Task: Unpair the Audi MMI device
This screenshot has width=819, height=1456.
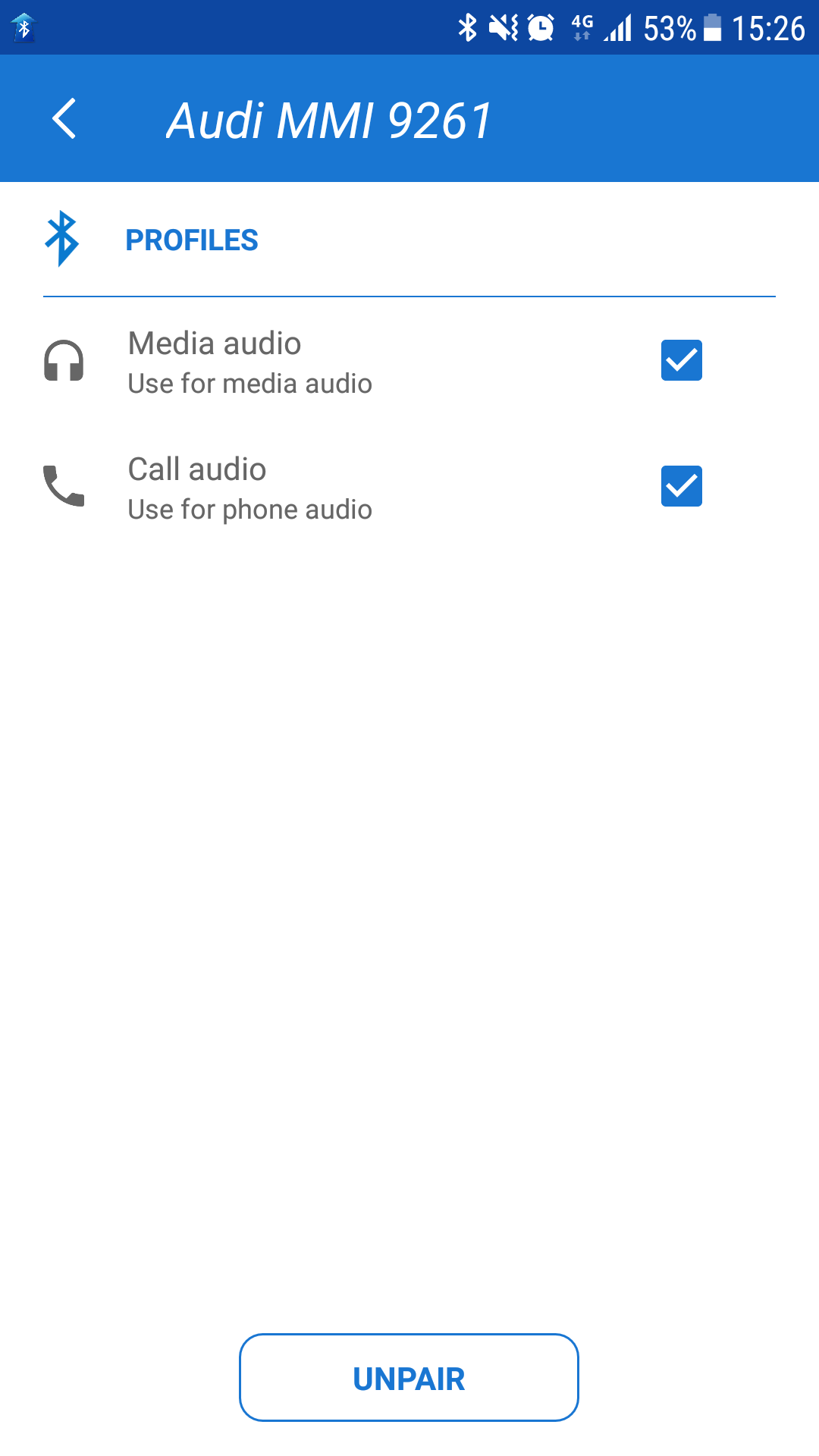Action: tap(409, 1378)
